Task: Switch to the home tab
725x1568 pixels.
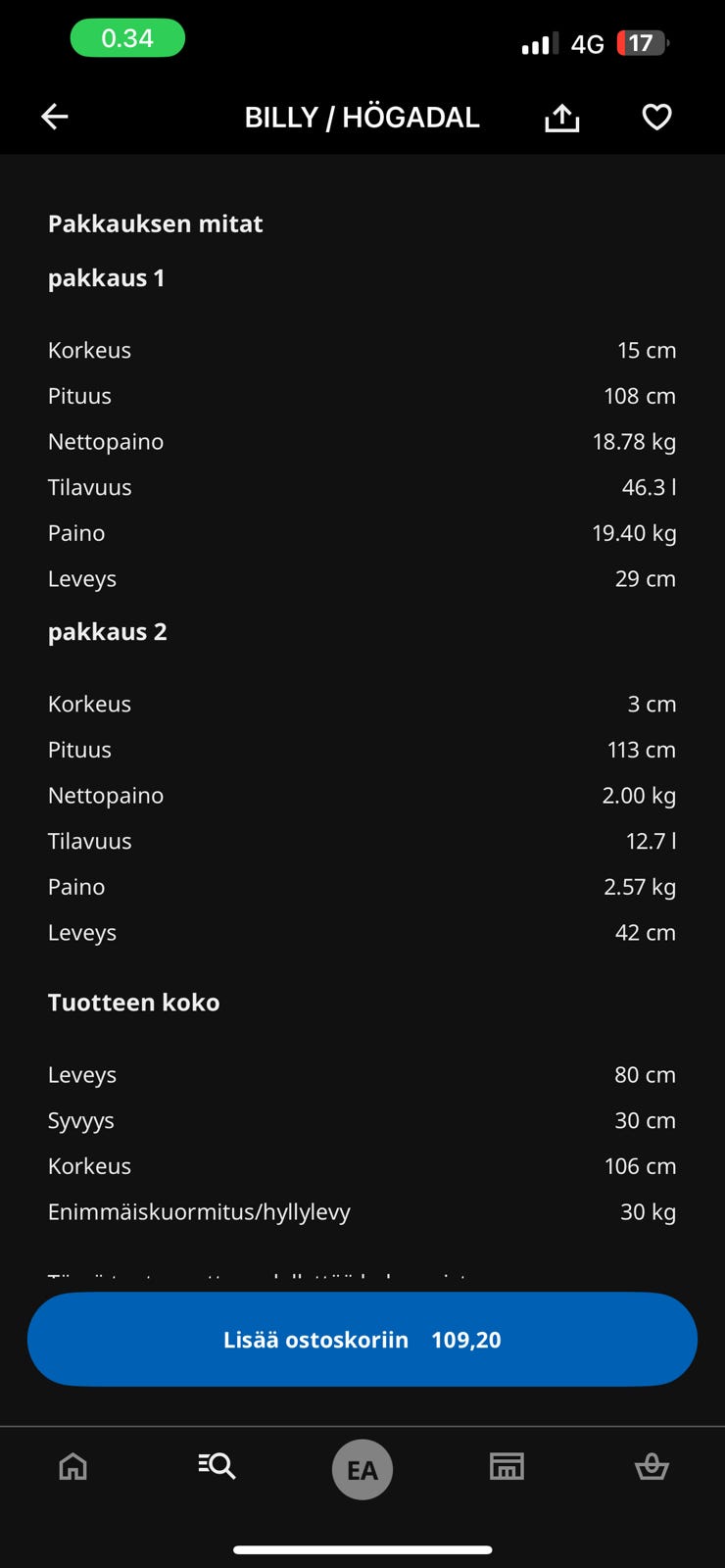Action: coord(73,1466)
